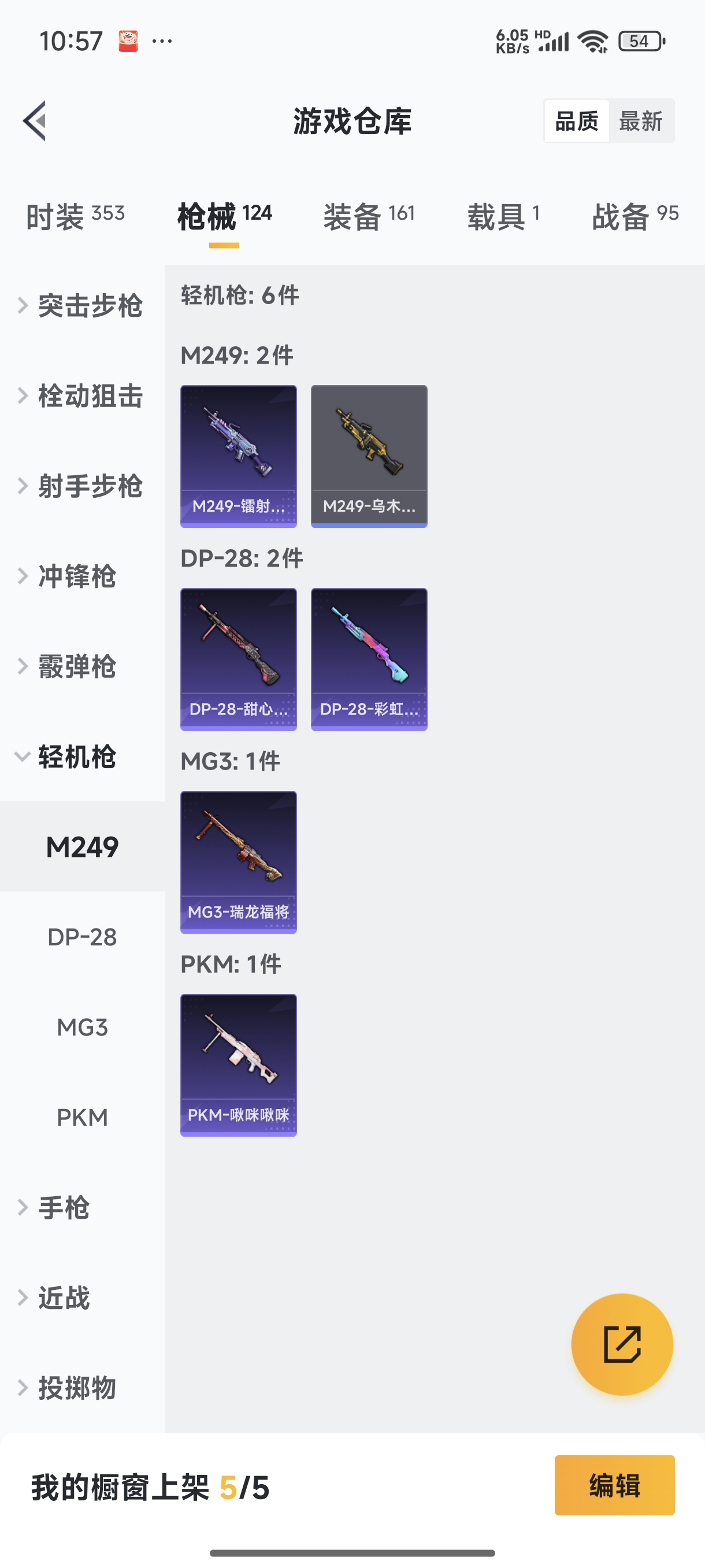Open the 载具 tab

503,216
